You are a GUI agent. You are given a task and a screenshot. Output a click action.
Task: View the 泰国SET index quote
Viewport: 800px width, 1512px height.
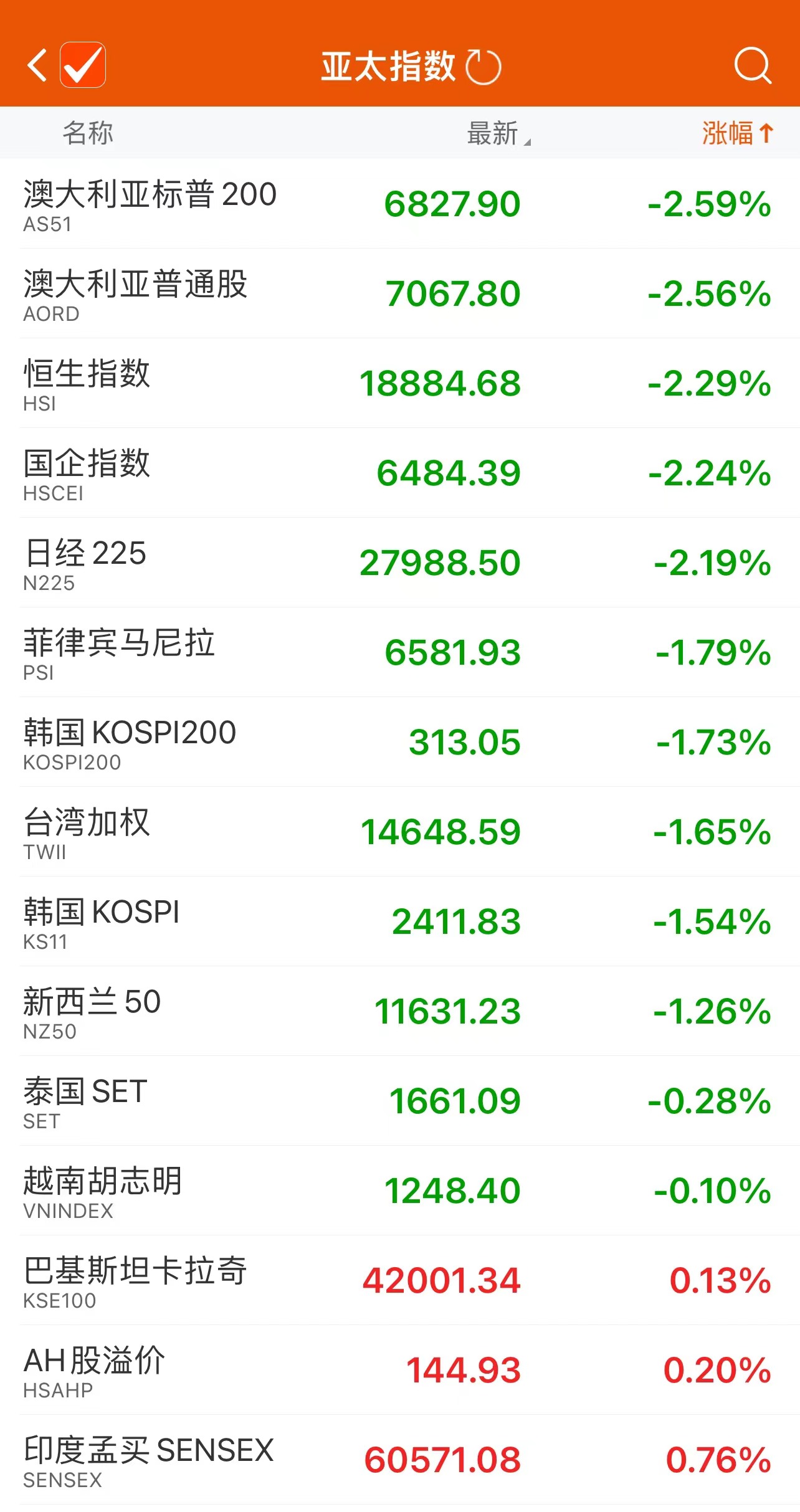400,1101
